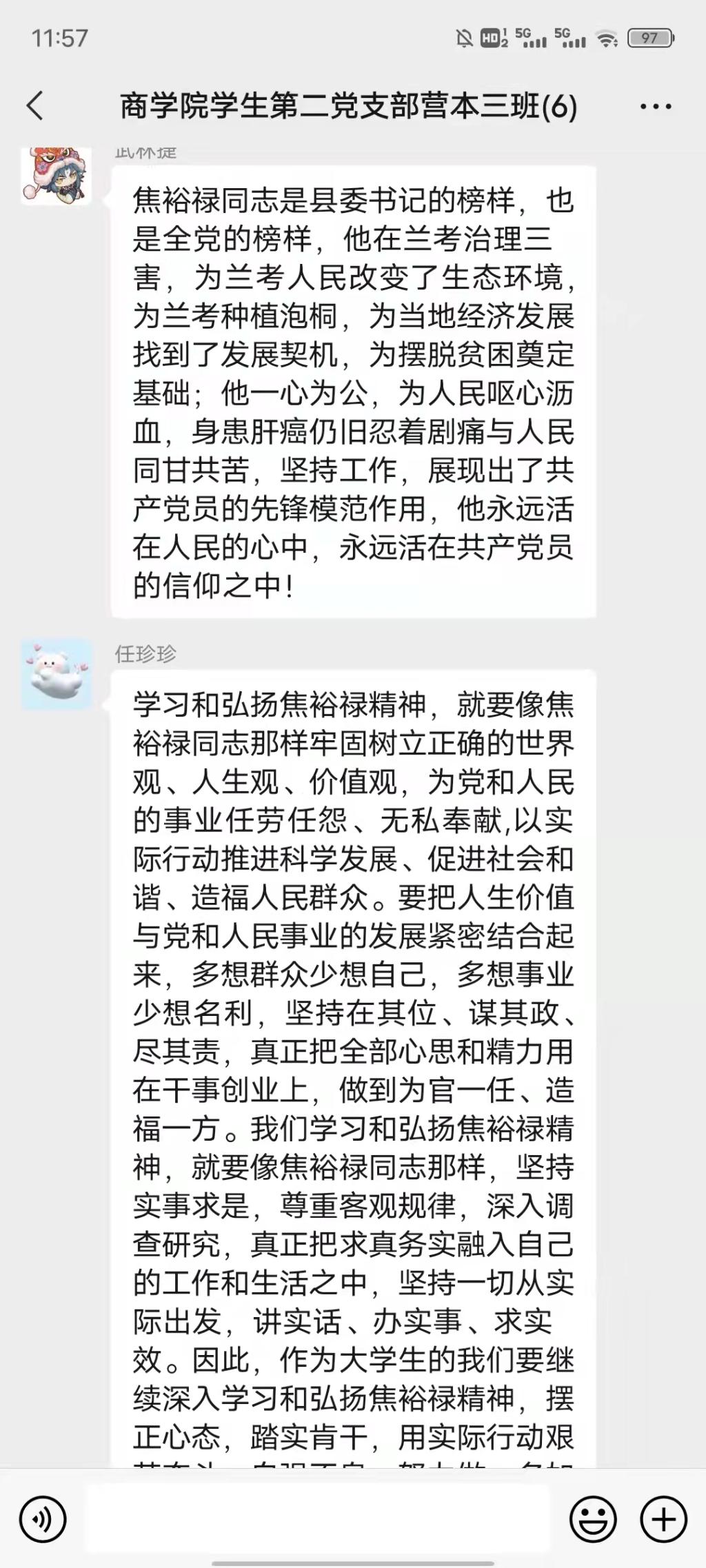Open the lion-dance avatar's profile

(x=57, y=175)
